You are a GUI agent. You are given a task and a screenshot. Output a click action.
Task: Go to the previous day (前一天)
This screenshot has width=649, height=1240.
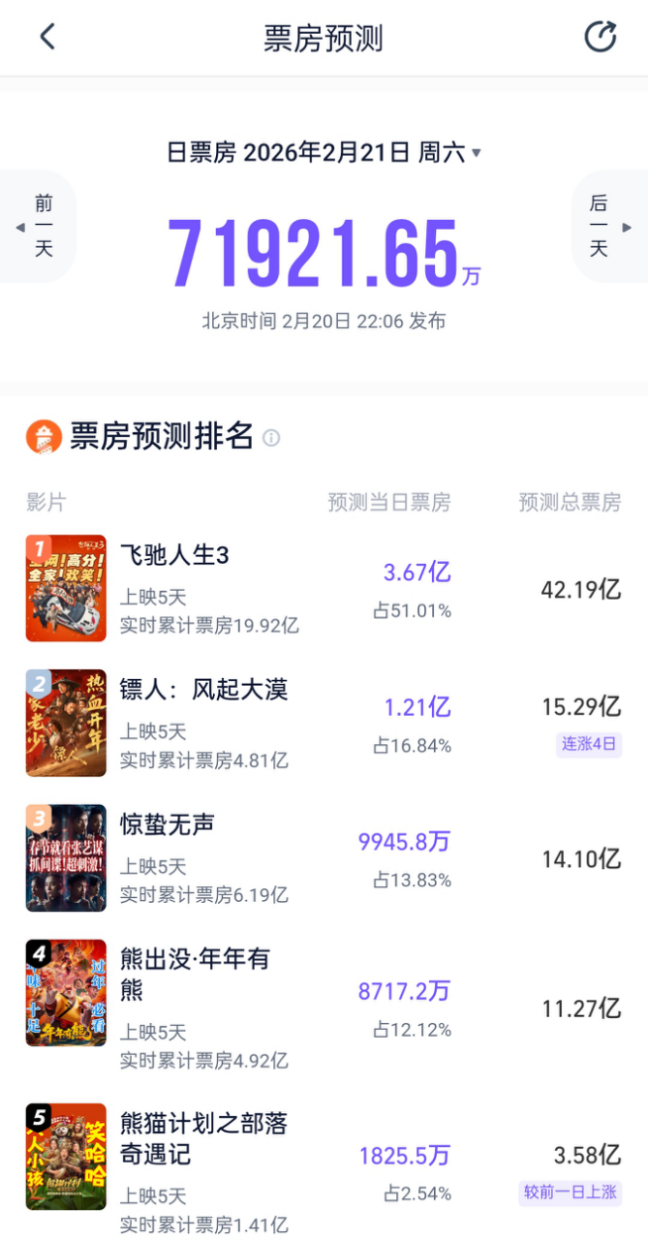pyautogui.click(x=40, y=227)
